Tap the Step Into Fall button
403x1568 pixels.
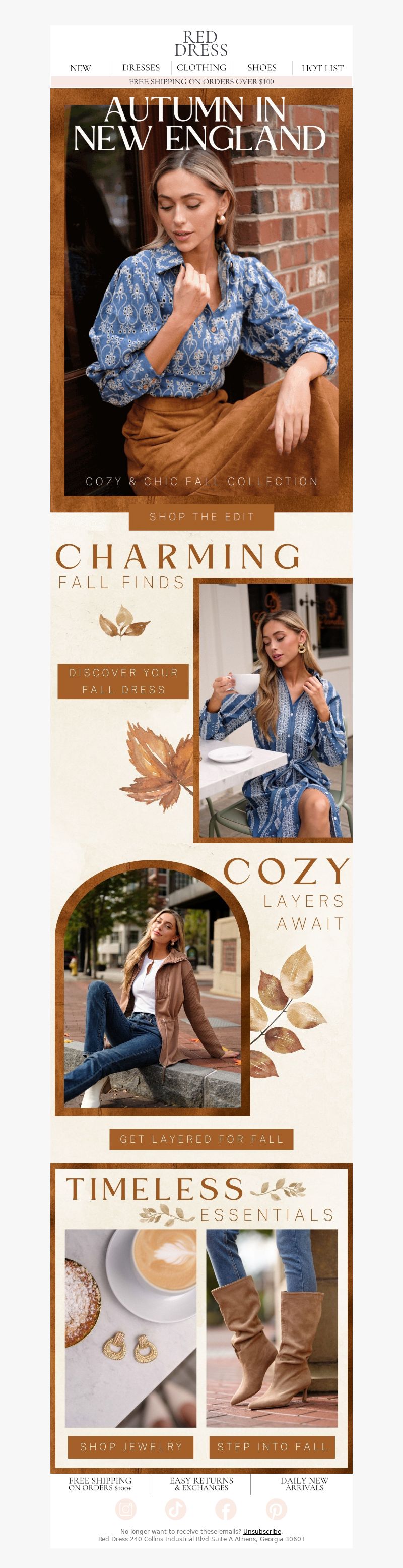coord(272,1447)
